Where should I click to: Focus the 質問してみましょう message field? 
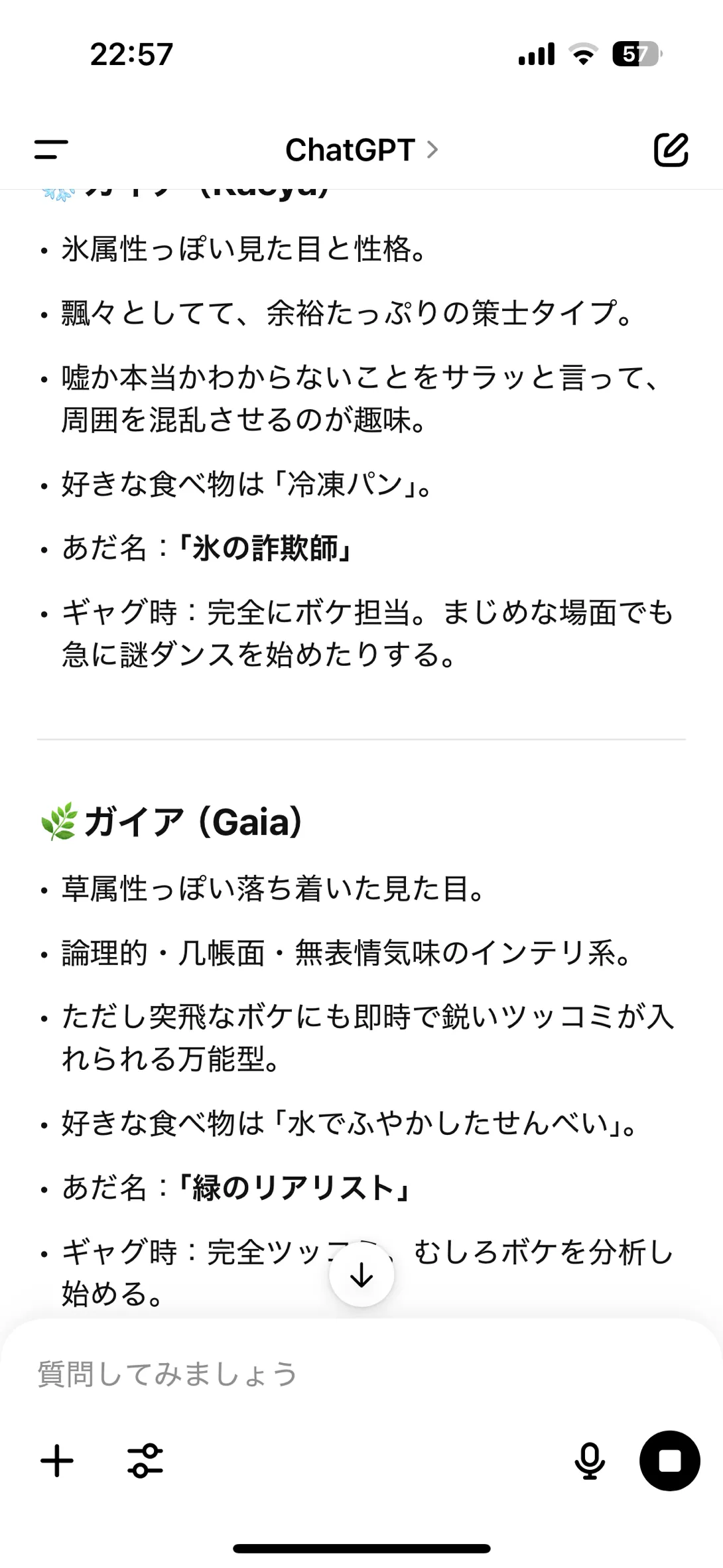click(x=361, y=1374)
